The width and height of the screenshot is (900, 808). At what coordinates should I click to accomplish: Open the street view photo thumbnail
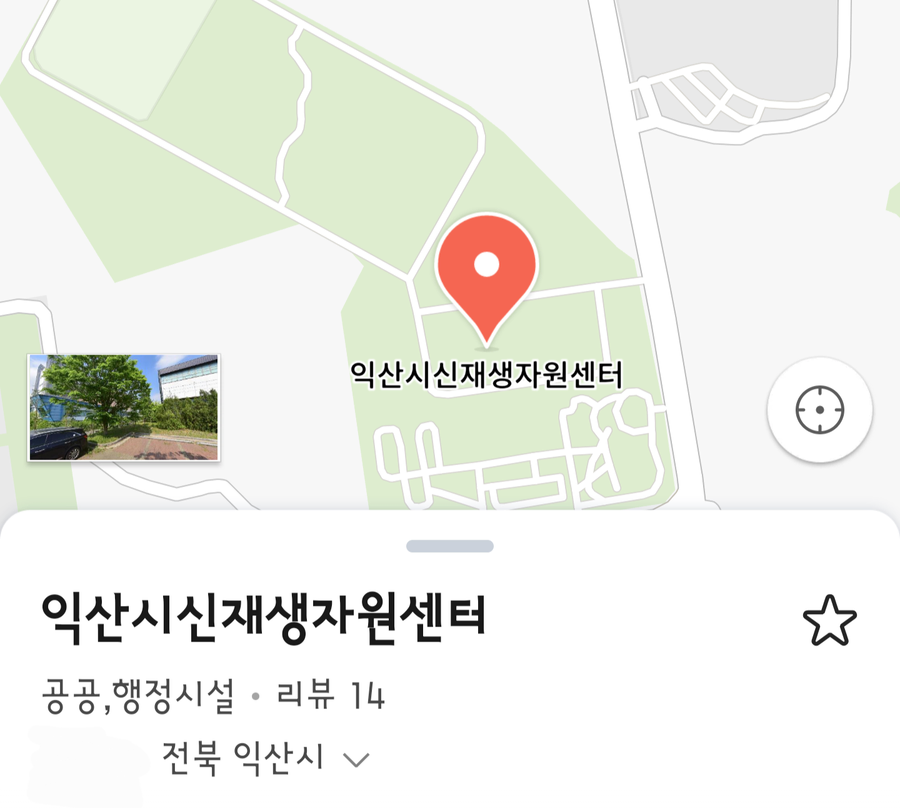click(x=123, y=407)
